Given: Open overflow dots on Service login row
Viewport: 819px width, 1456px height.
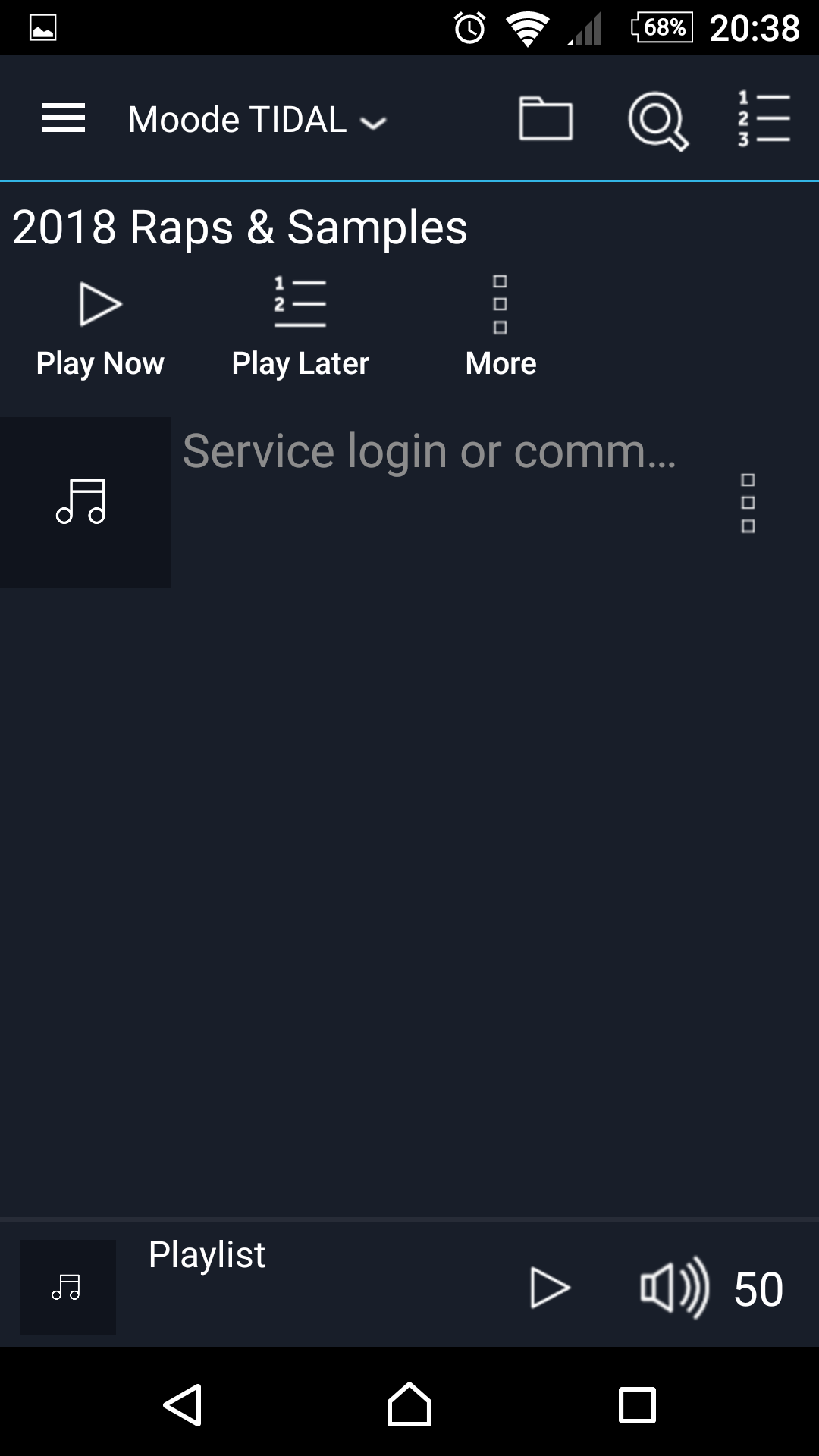Looking at the screenshot, I should (x=748, y=504).
